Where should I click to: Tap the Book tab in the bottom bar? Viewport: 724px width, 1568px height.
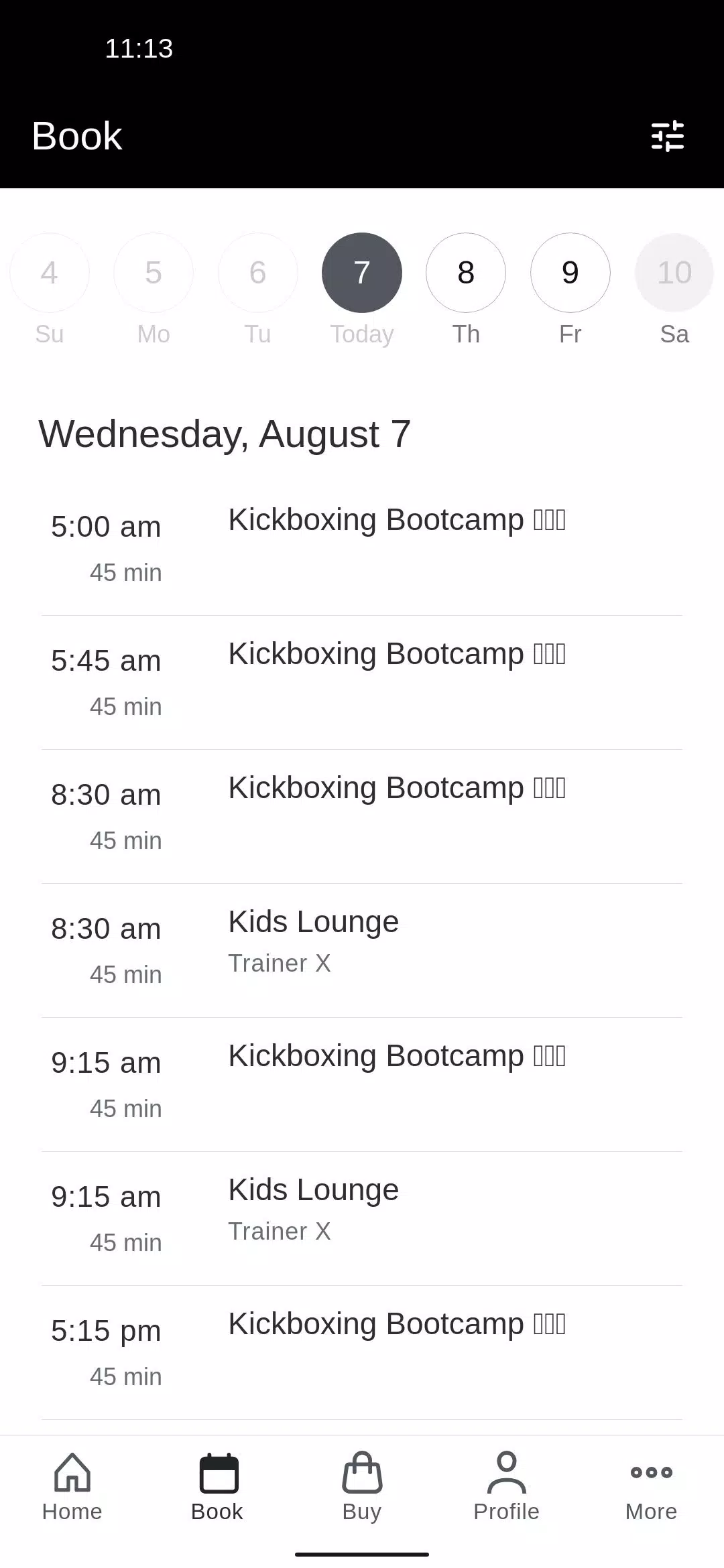pos(217,1487)
